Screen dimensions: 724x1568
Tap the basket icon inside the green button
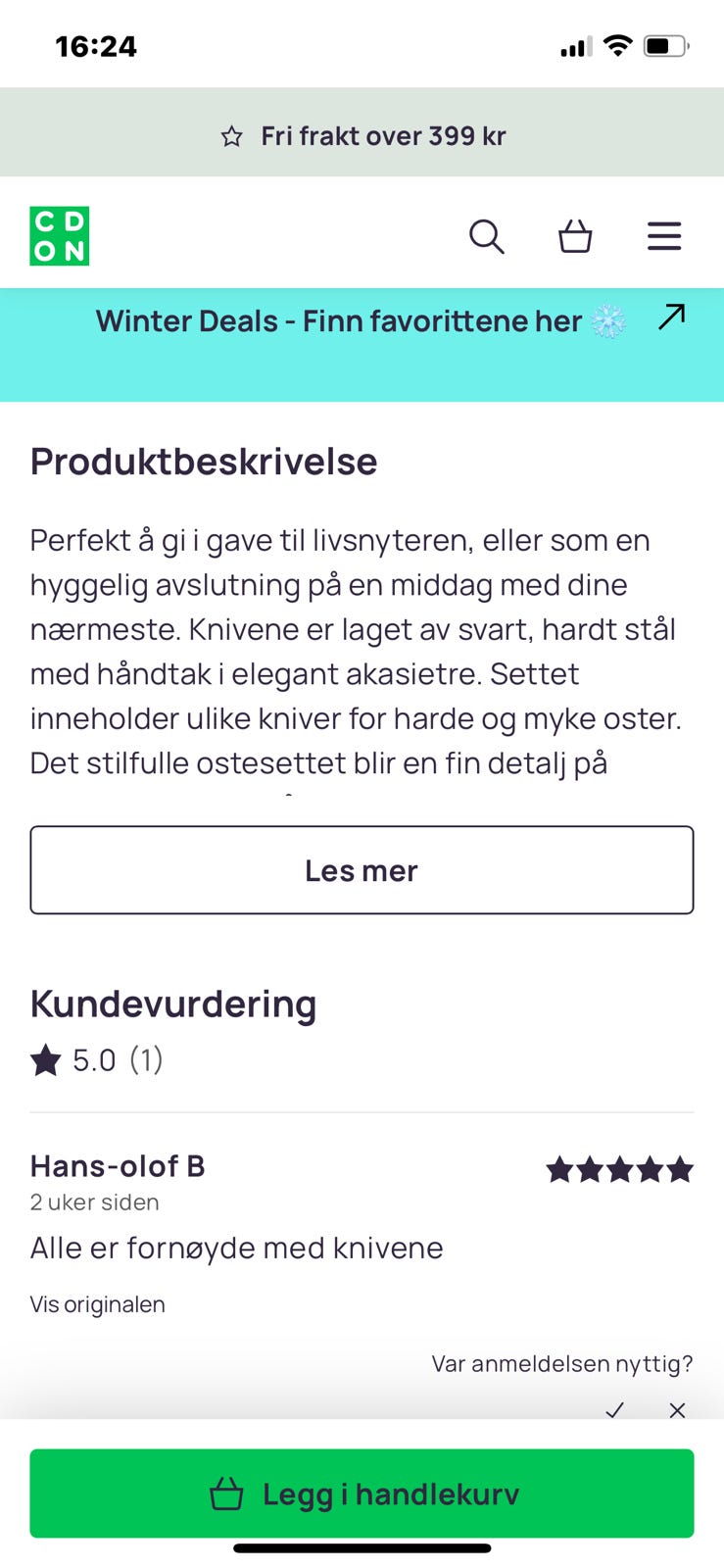tap(229, 1494)
